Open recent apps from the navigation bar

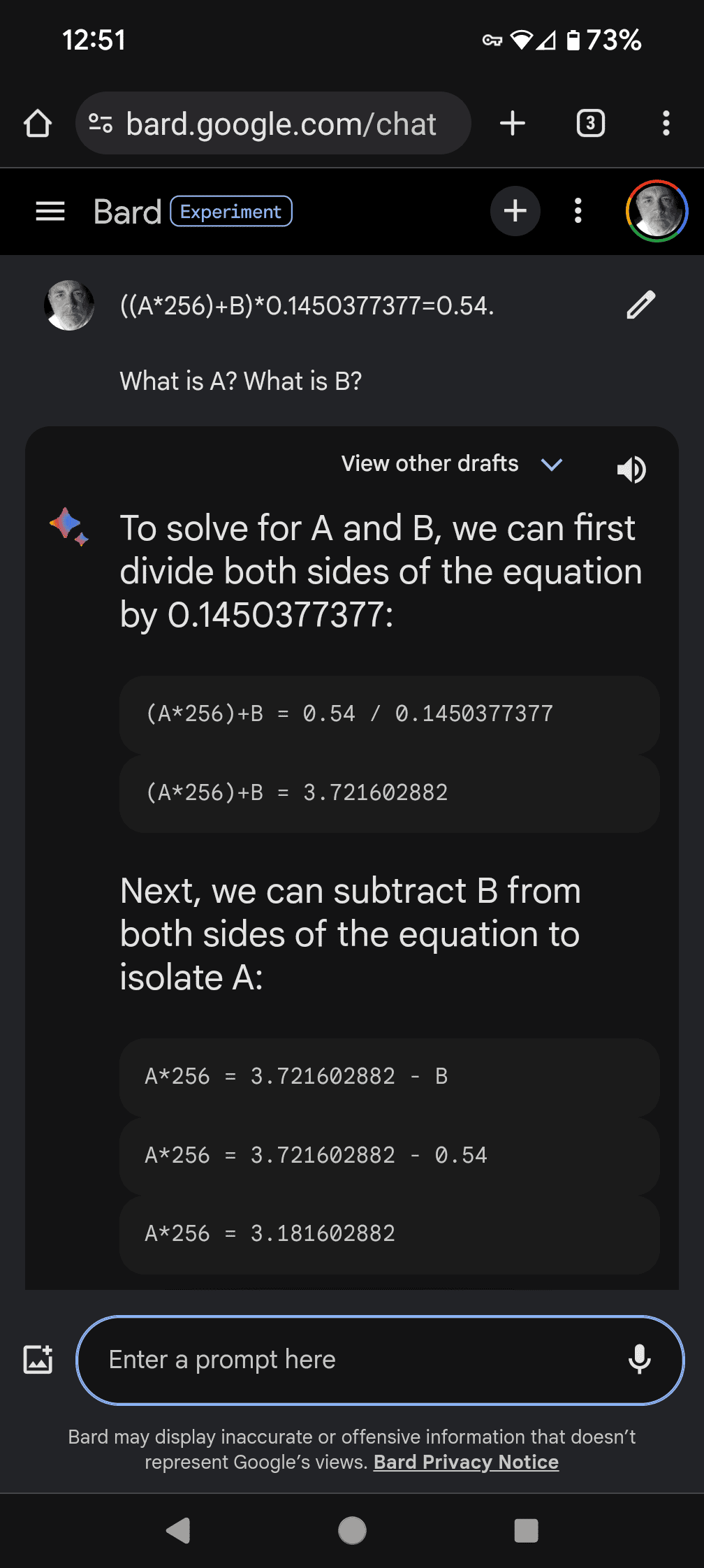526,1530
